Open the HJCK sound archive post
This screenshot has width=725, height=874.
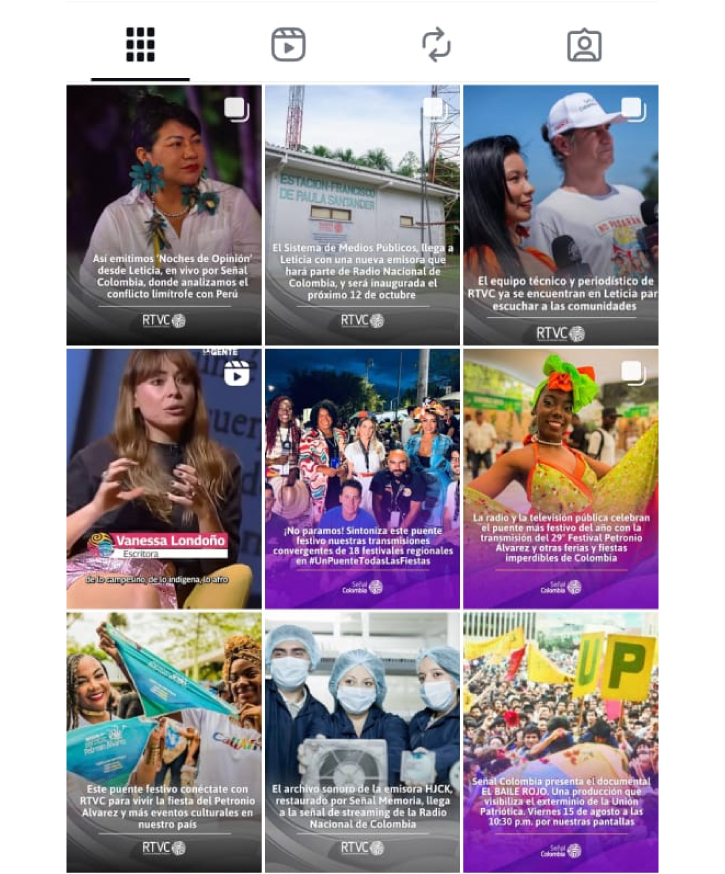(362, 740)
